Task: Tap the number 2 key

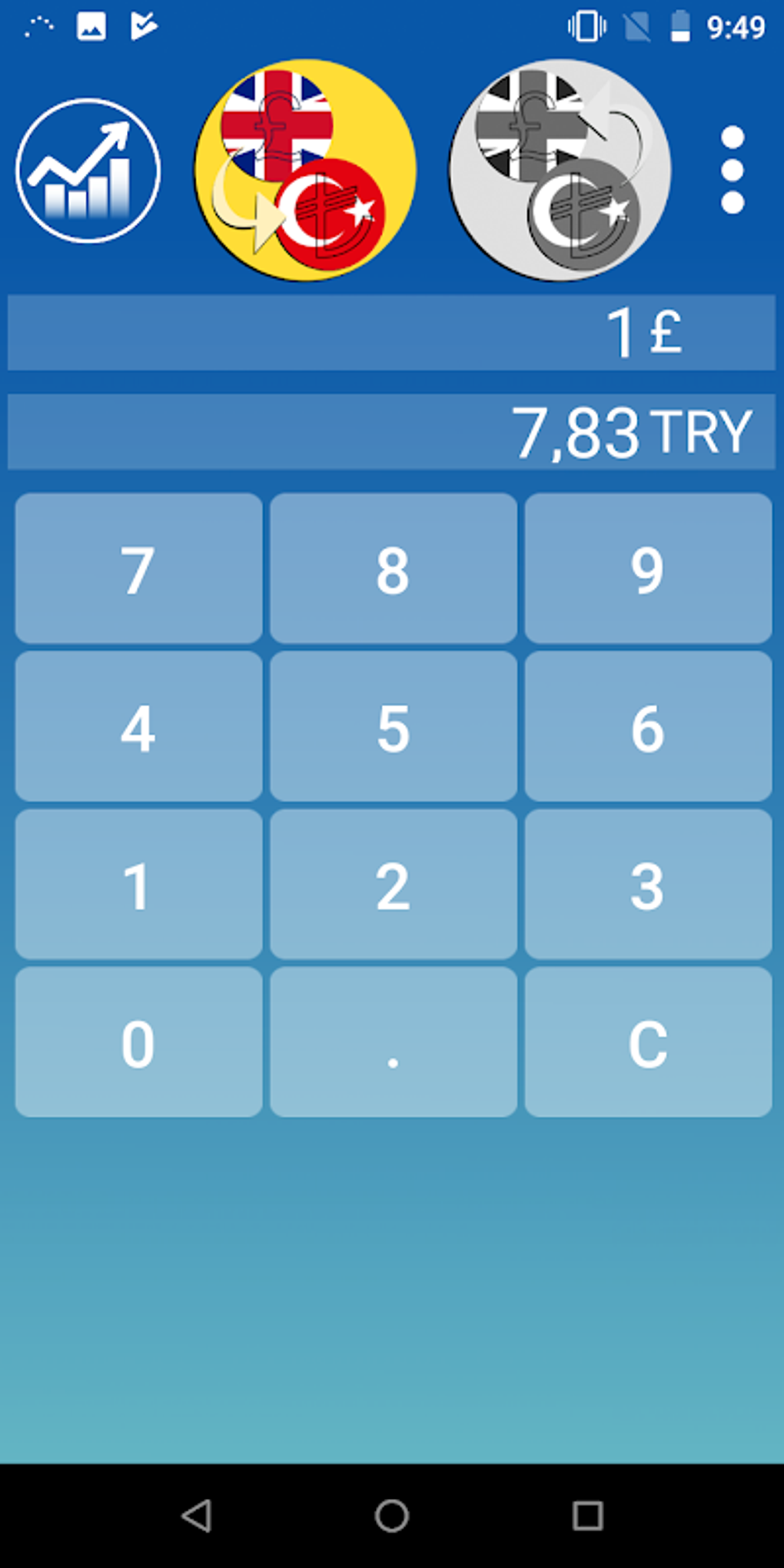Action: [x=393, y=885]
